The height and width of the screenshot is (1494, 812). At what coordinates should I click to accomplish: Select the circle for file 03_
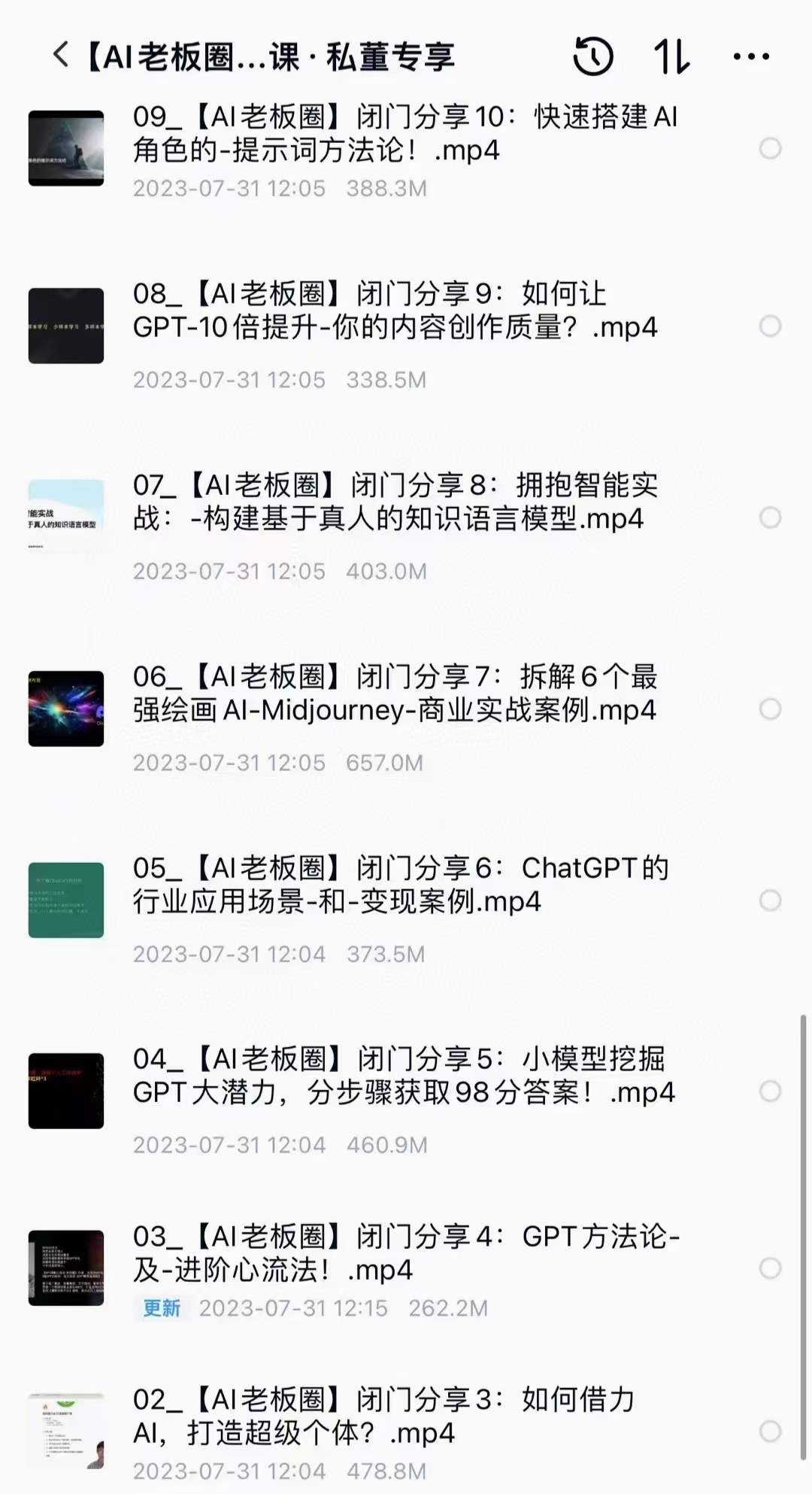coord(770,1268)
